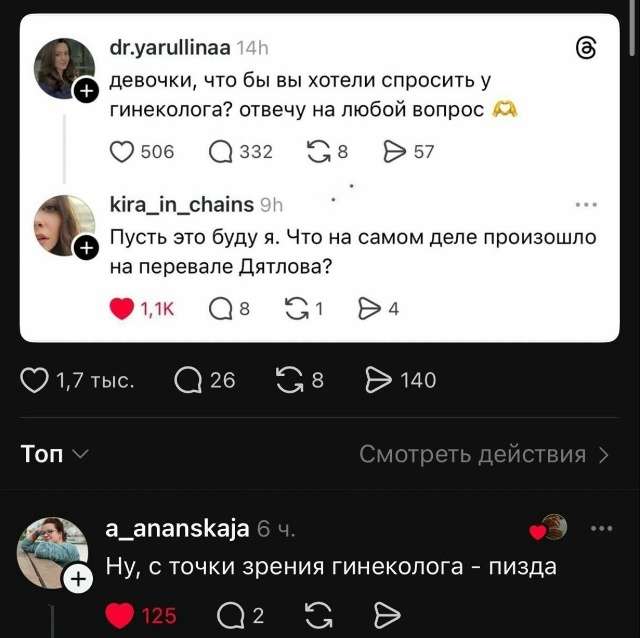Expand the Топ sorting dropdown
Viewport: 640px width, 638px height.
click(x=54, y=455)
